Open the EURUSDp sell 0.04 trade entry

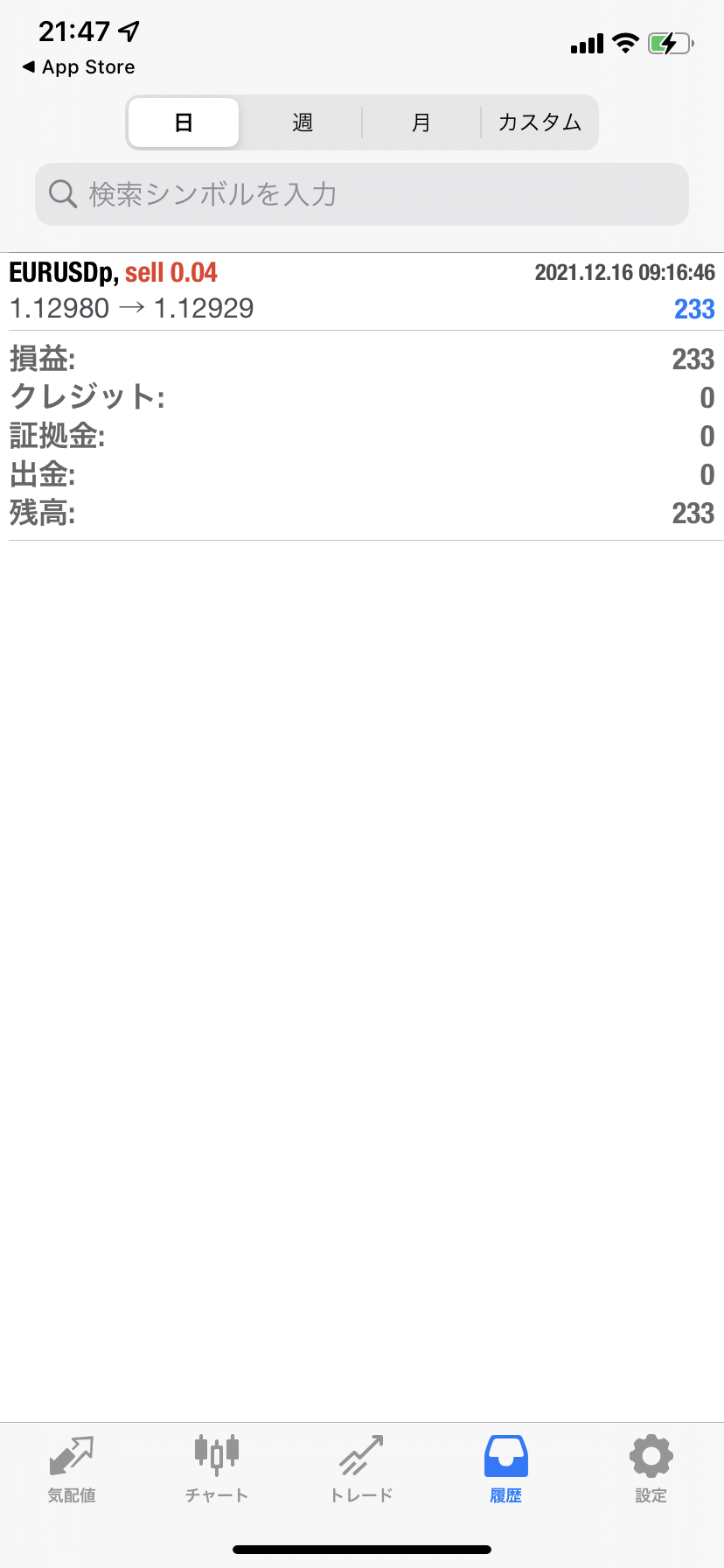[362, 291]
